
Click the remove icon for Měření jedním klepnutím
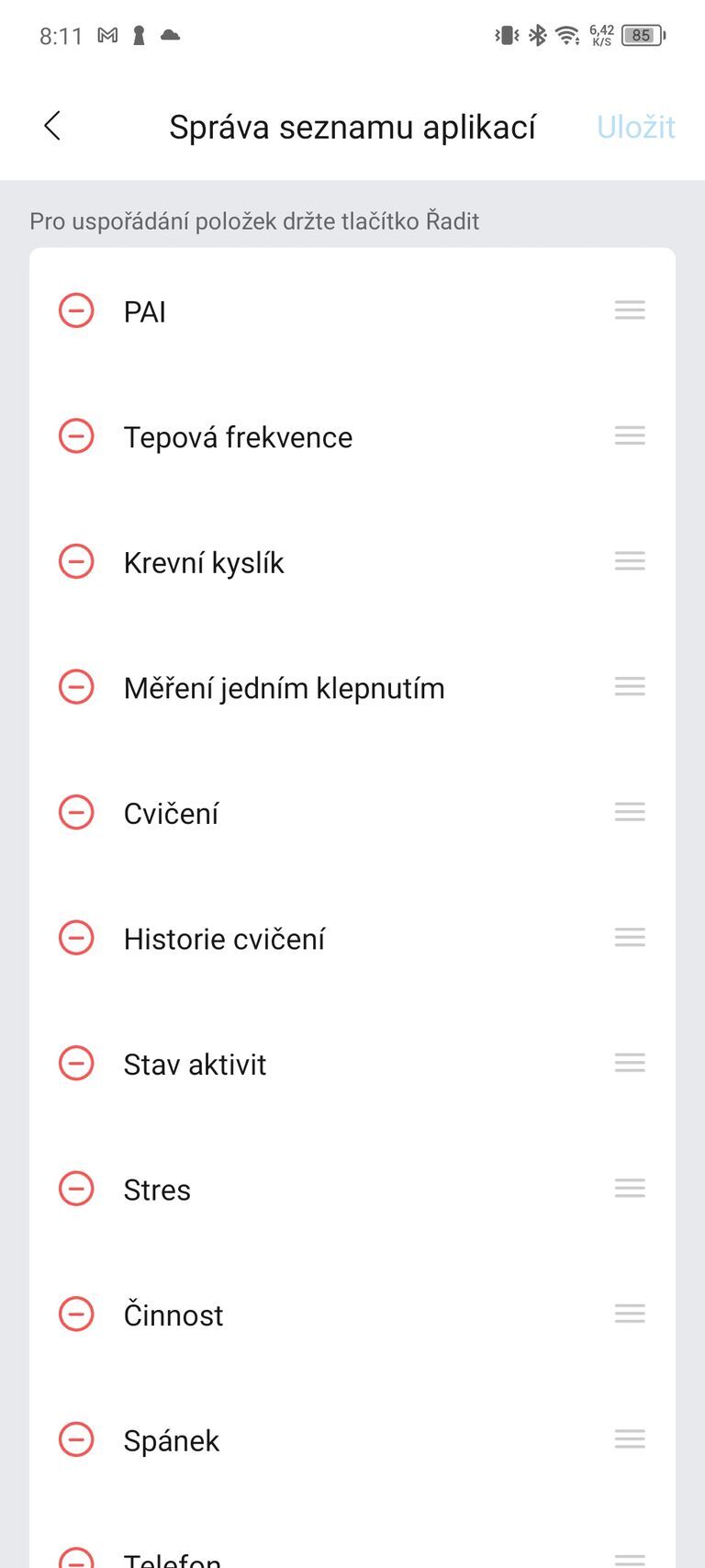coord(76,687)
